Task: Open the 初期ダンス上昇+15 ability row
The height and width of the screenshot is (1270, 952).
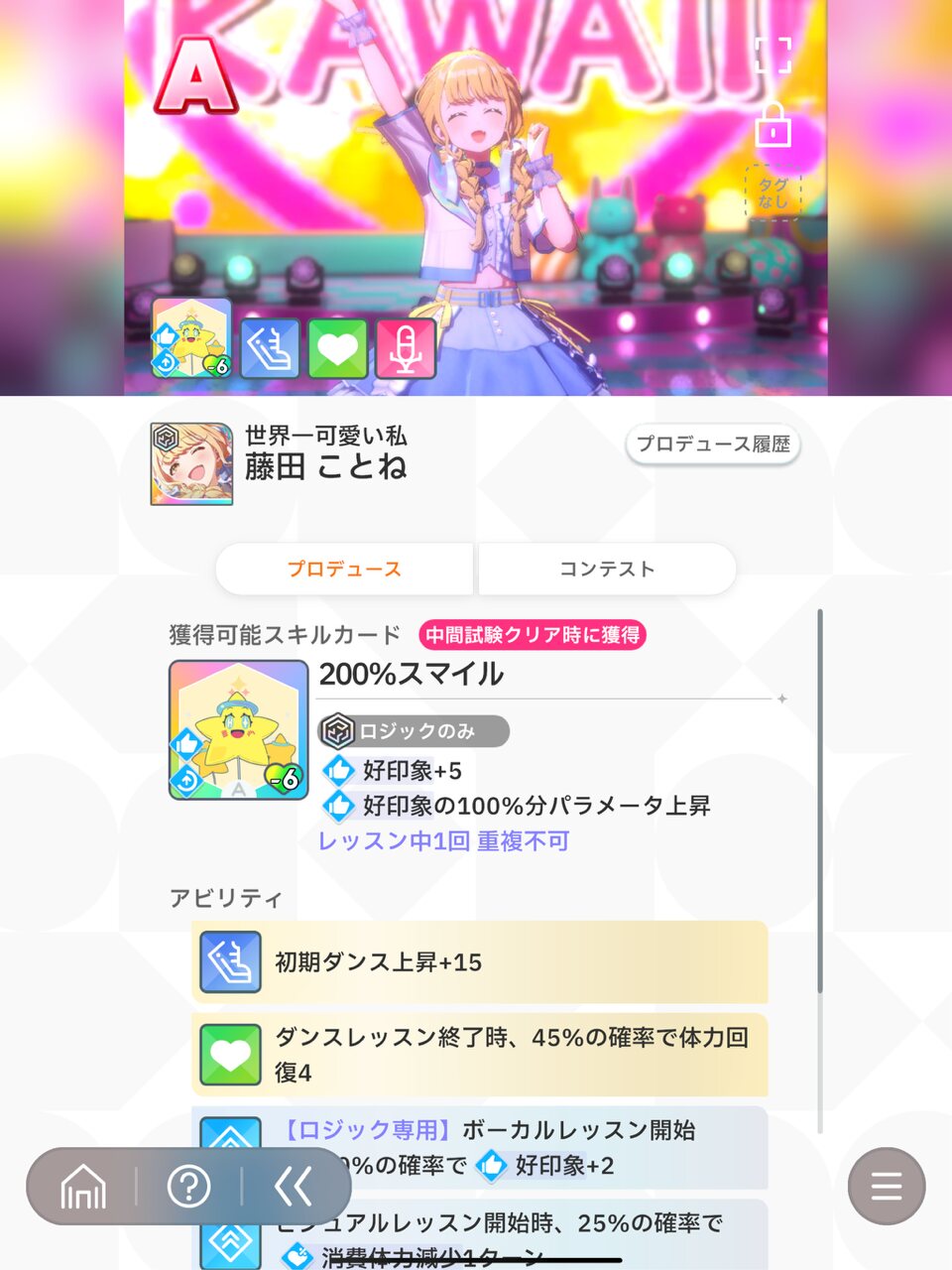Action: (x=479, y=961)
